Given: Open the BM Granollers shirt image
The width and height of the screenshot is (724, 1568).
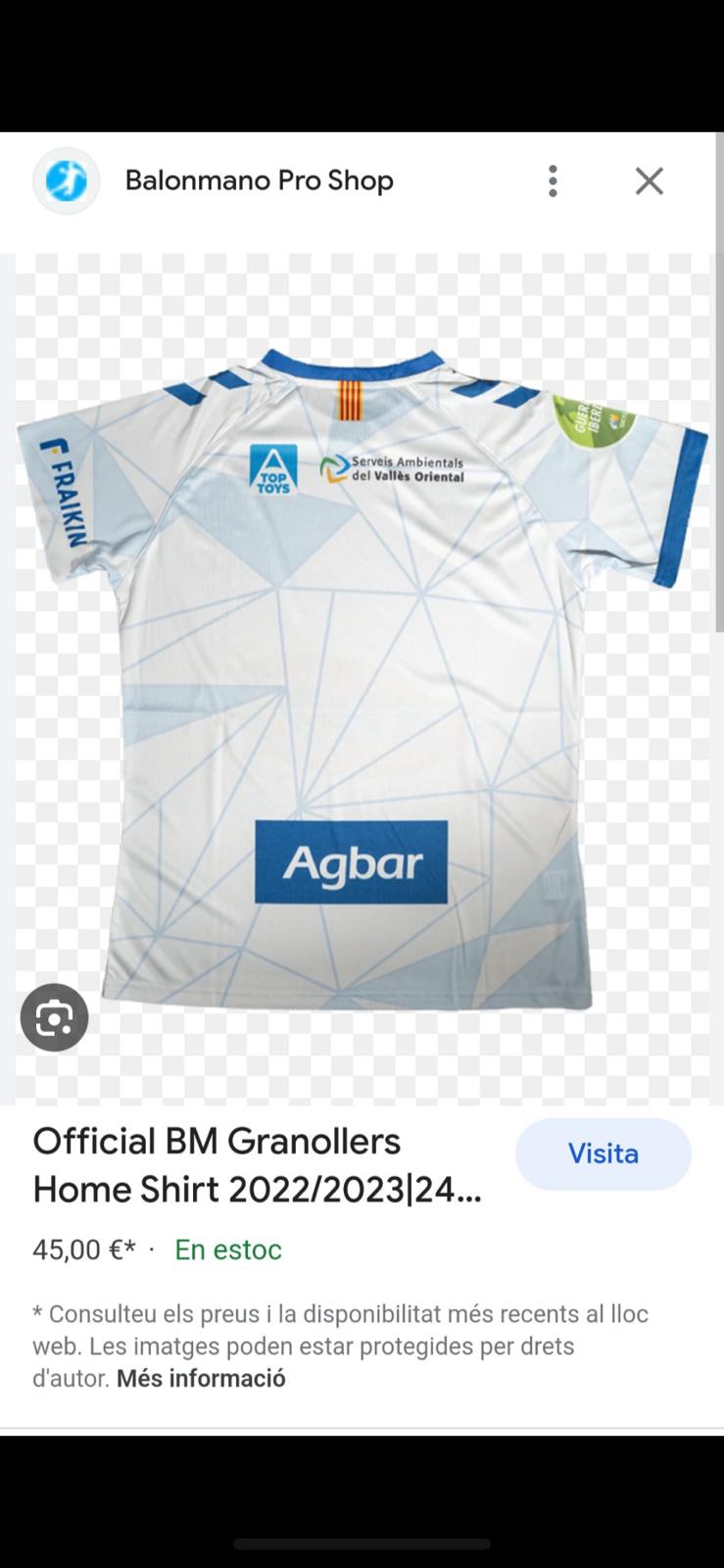Looking at the screenshot, I should click(362, 676).
